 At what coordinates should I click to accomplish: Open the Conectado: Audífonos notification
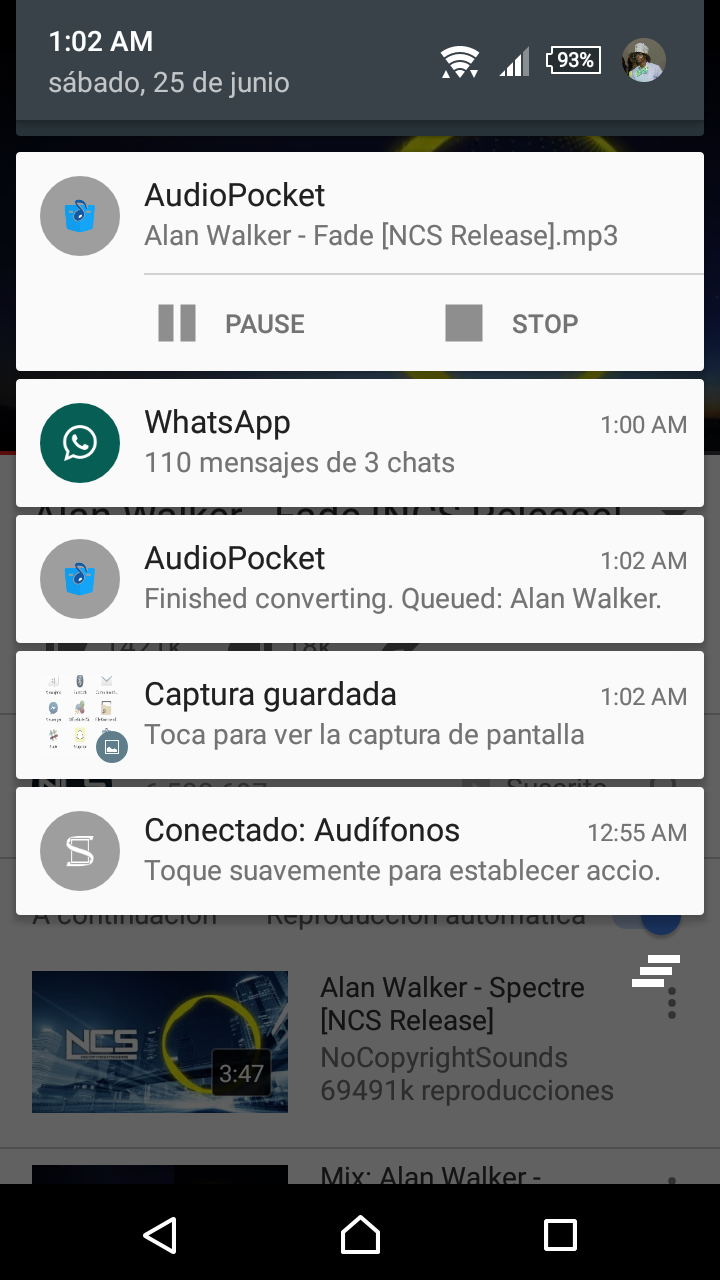[x=360, y=851]
